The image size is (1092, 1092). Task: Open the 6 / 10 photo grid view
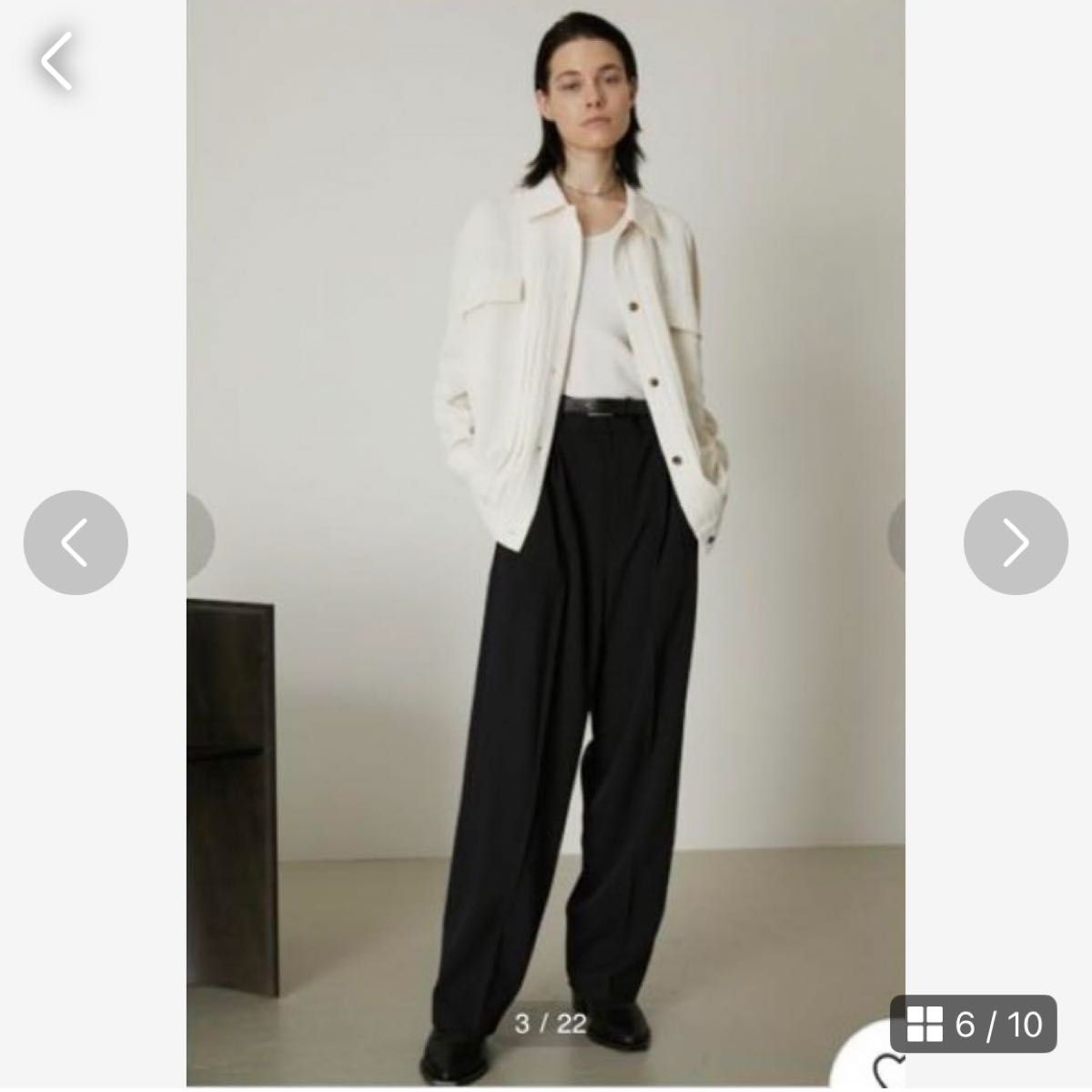[x=973, y=1025]
